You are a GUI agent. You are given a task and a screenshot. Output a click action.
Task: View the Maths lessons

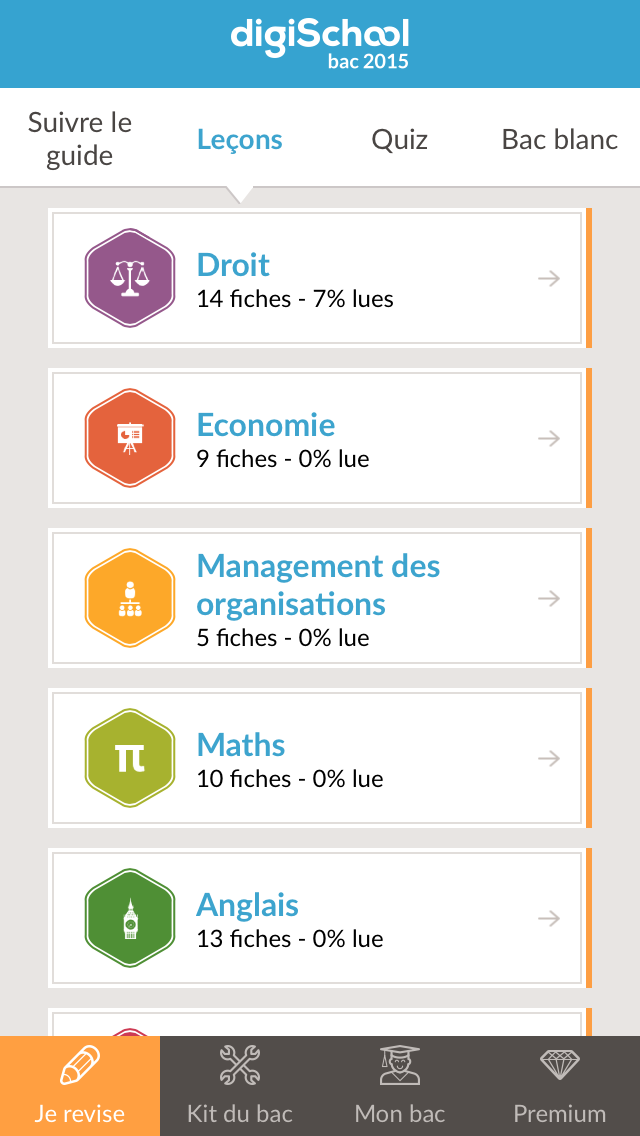tap(316, 758)
